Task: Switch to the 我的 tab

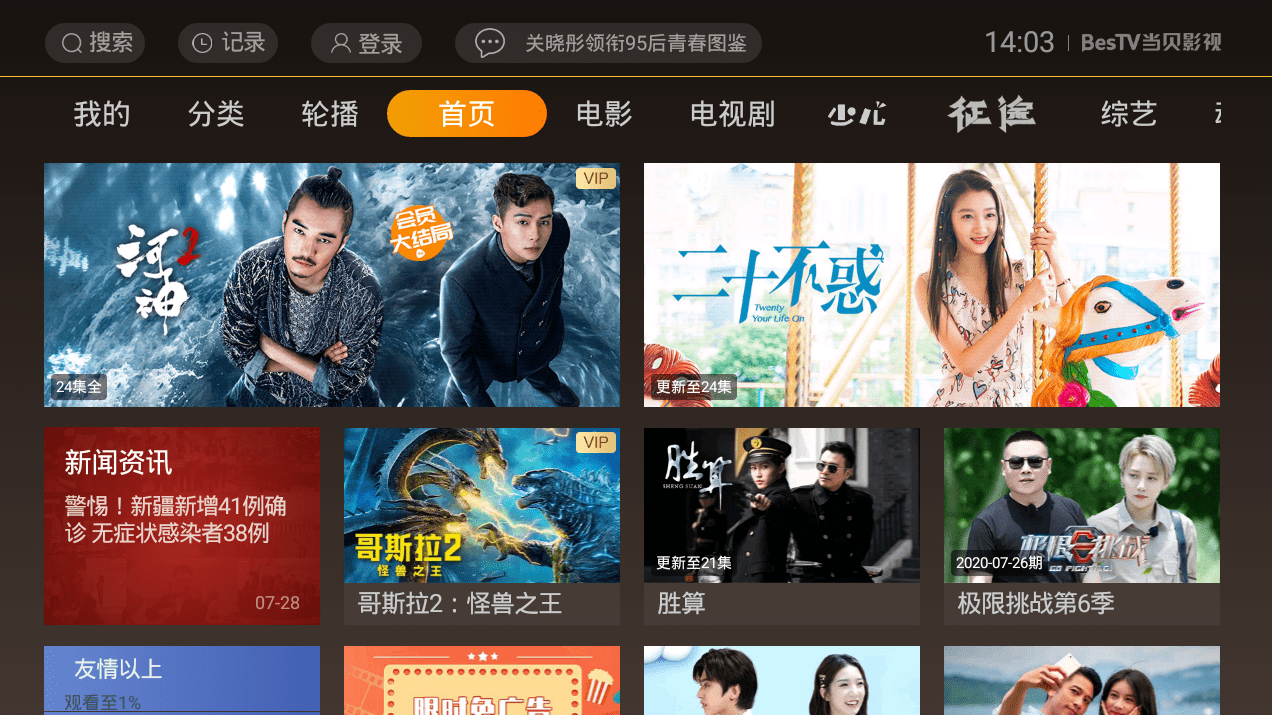Action: point(102,114)
